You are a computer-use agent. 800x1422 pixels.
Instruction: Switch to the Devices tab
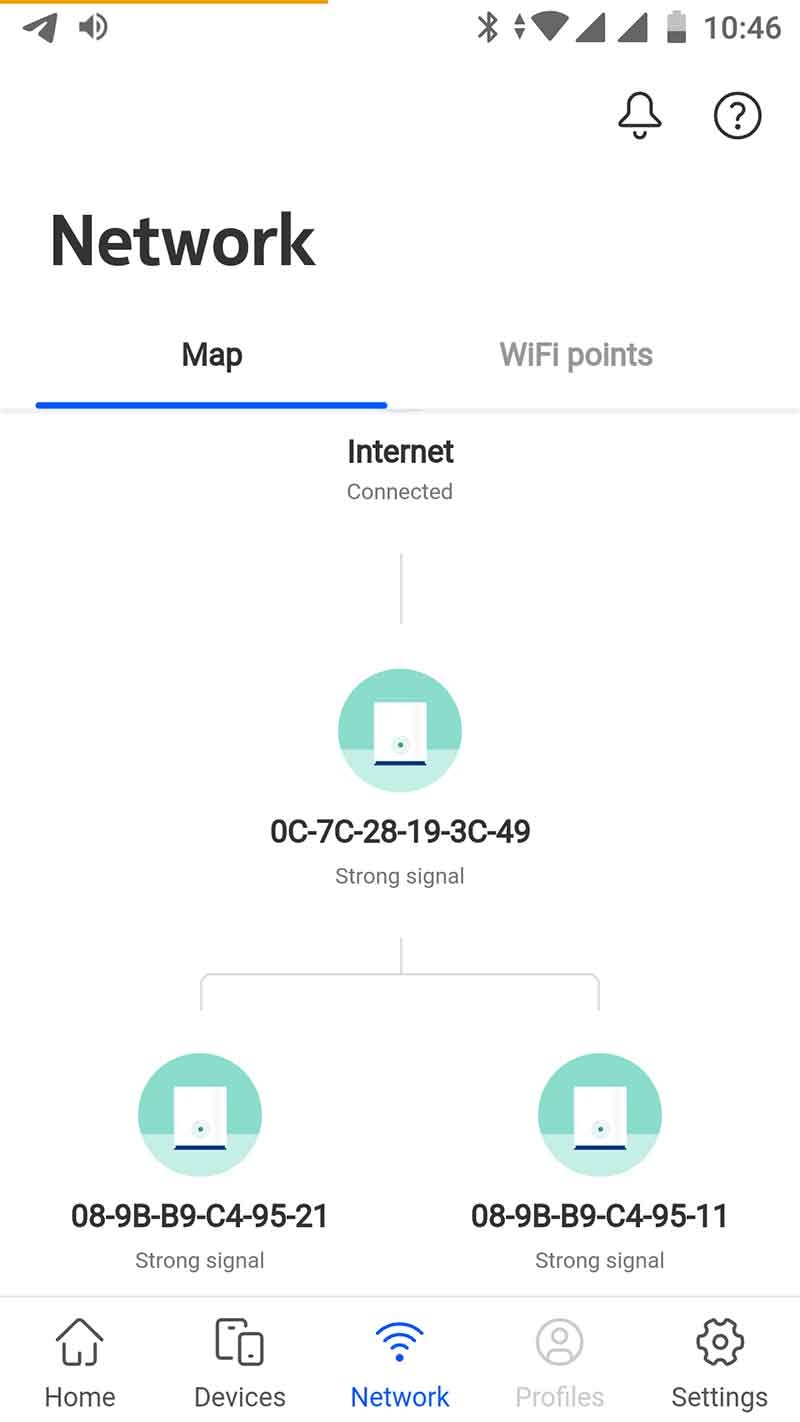tap(240, 1362)
